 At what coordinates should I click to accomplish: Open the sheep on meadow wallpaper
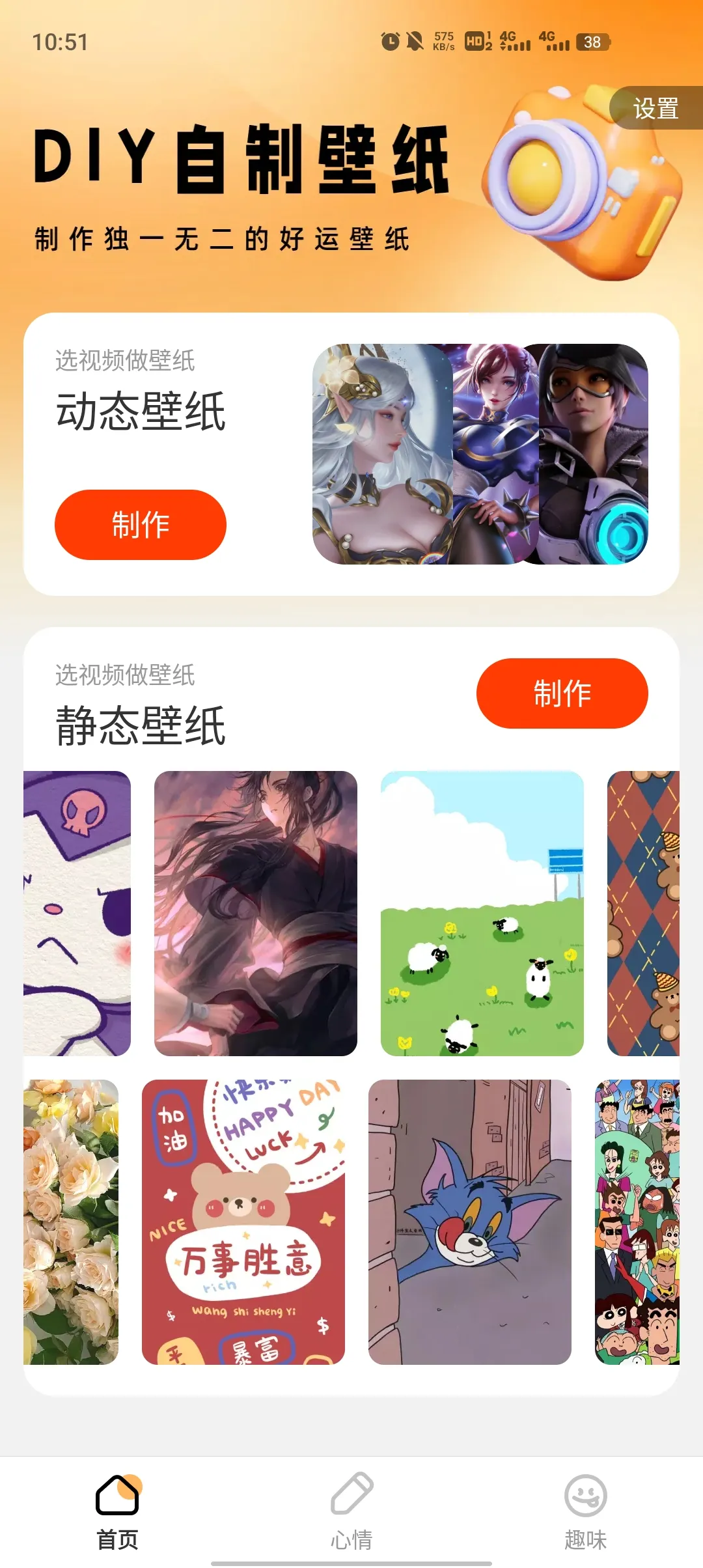point(482,913)
